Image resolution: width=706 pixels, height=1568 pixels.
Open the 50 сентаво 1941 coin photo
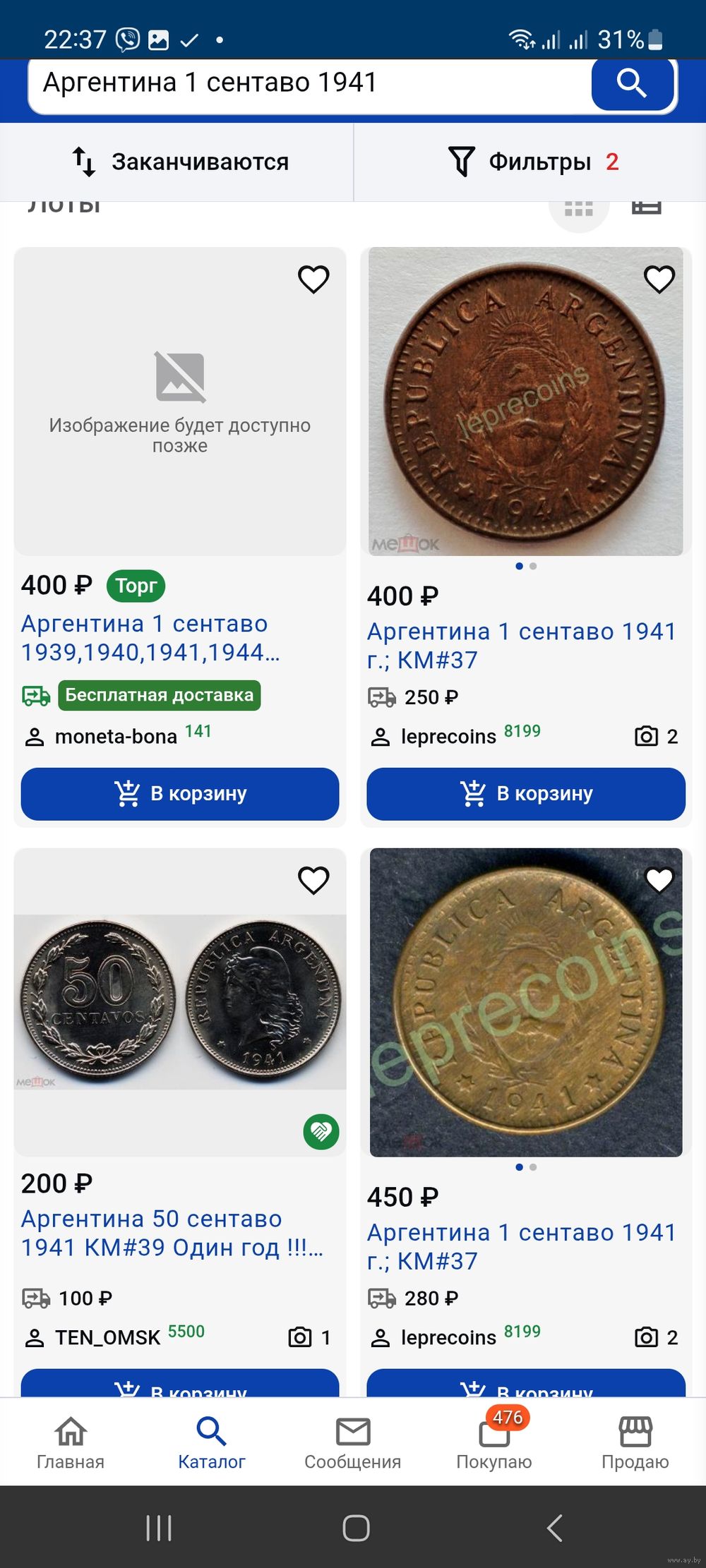pyautogui.click(x=180, y=1002)
